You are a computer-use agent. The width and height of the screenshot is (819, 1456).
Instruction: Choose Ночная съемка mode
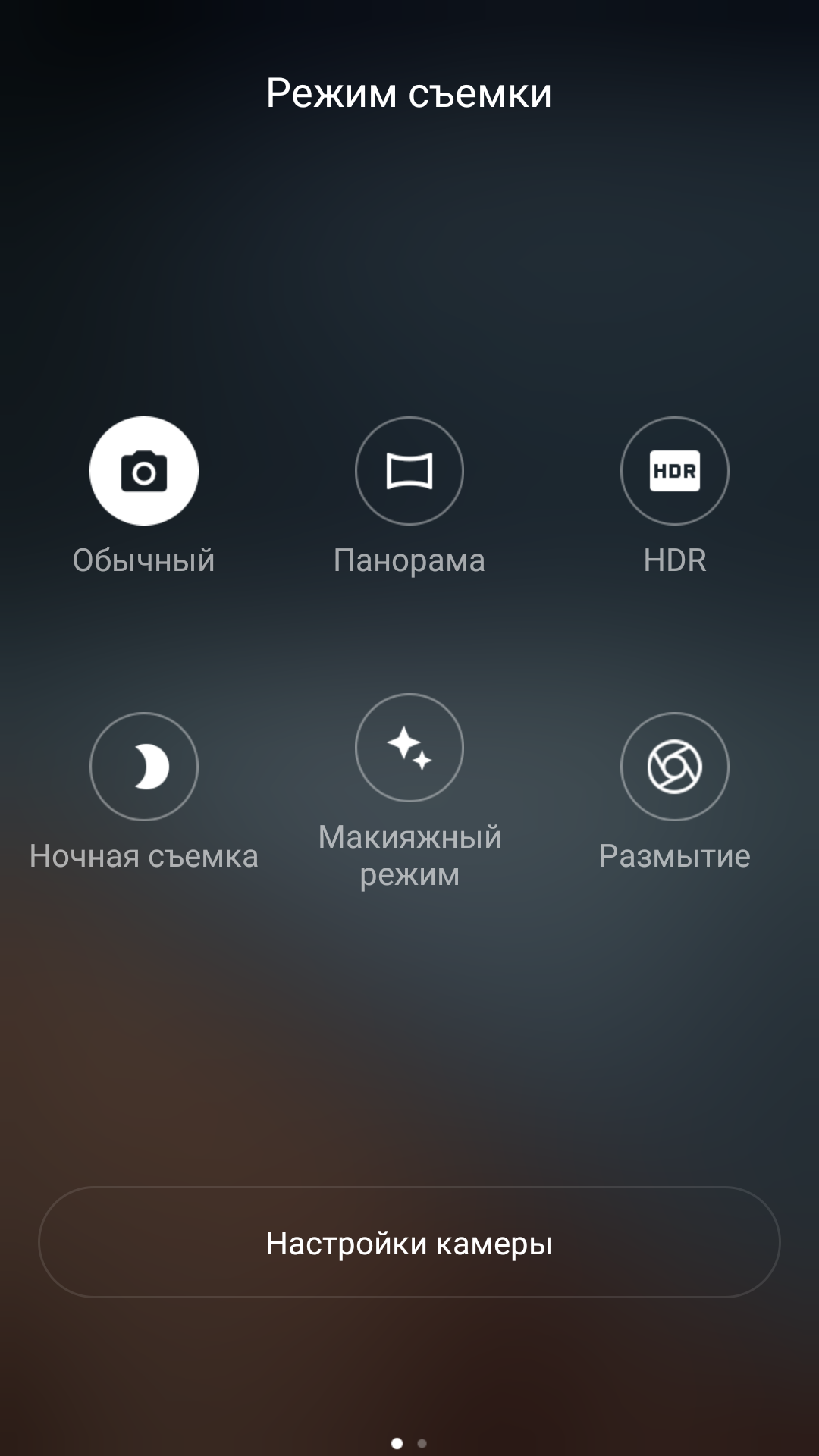tap(144, 767)
